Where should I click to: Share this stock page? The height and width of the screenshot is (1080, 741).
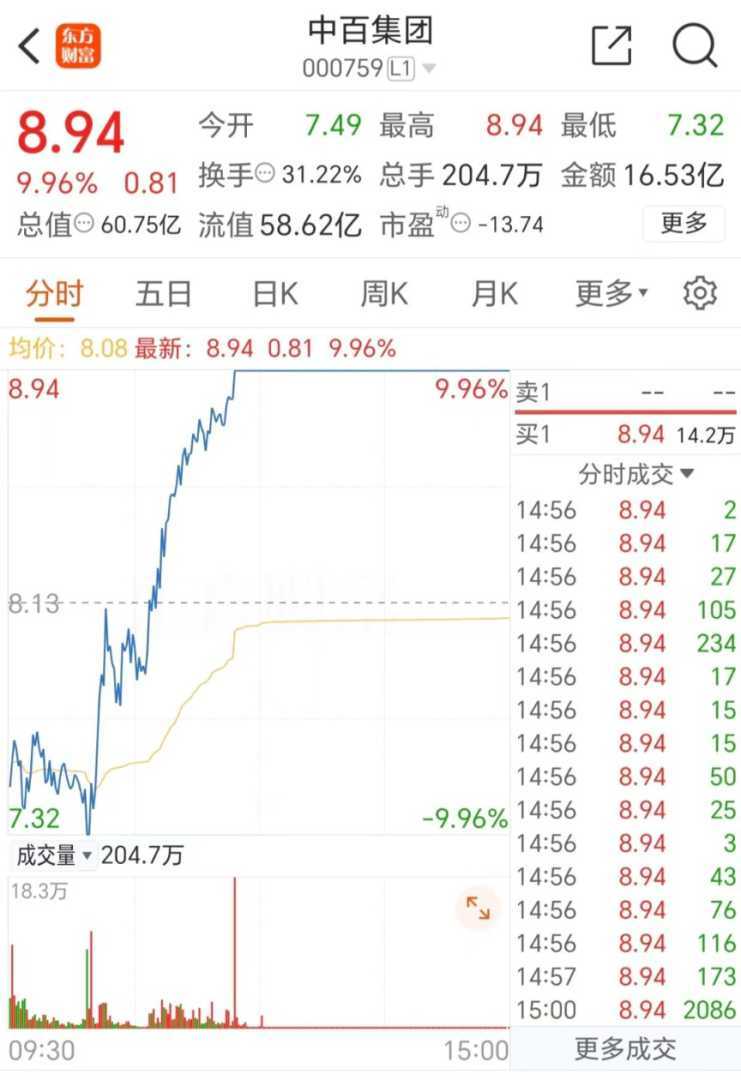611,46
